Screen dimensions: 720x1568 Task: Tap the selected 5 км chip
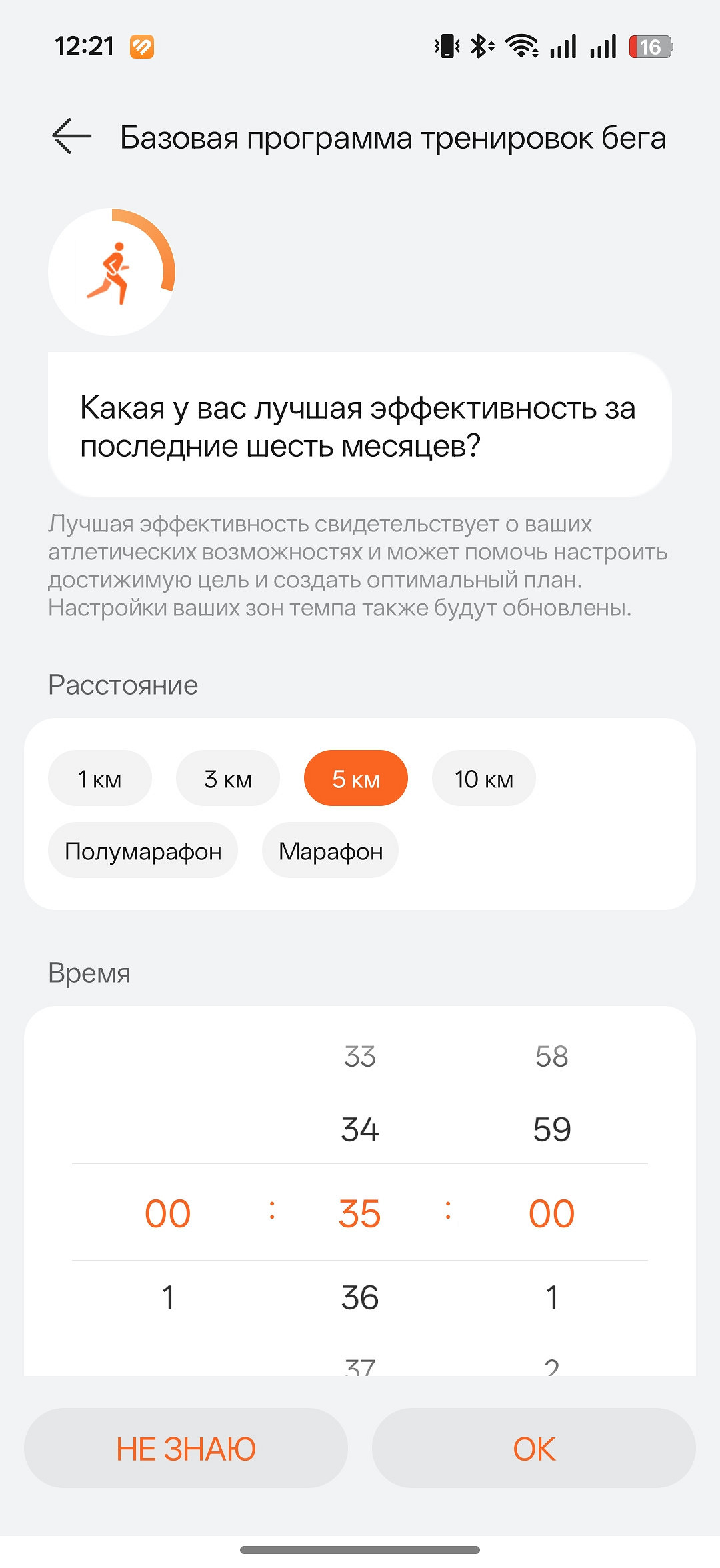[356, 779]
